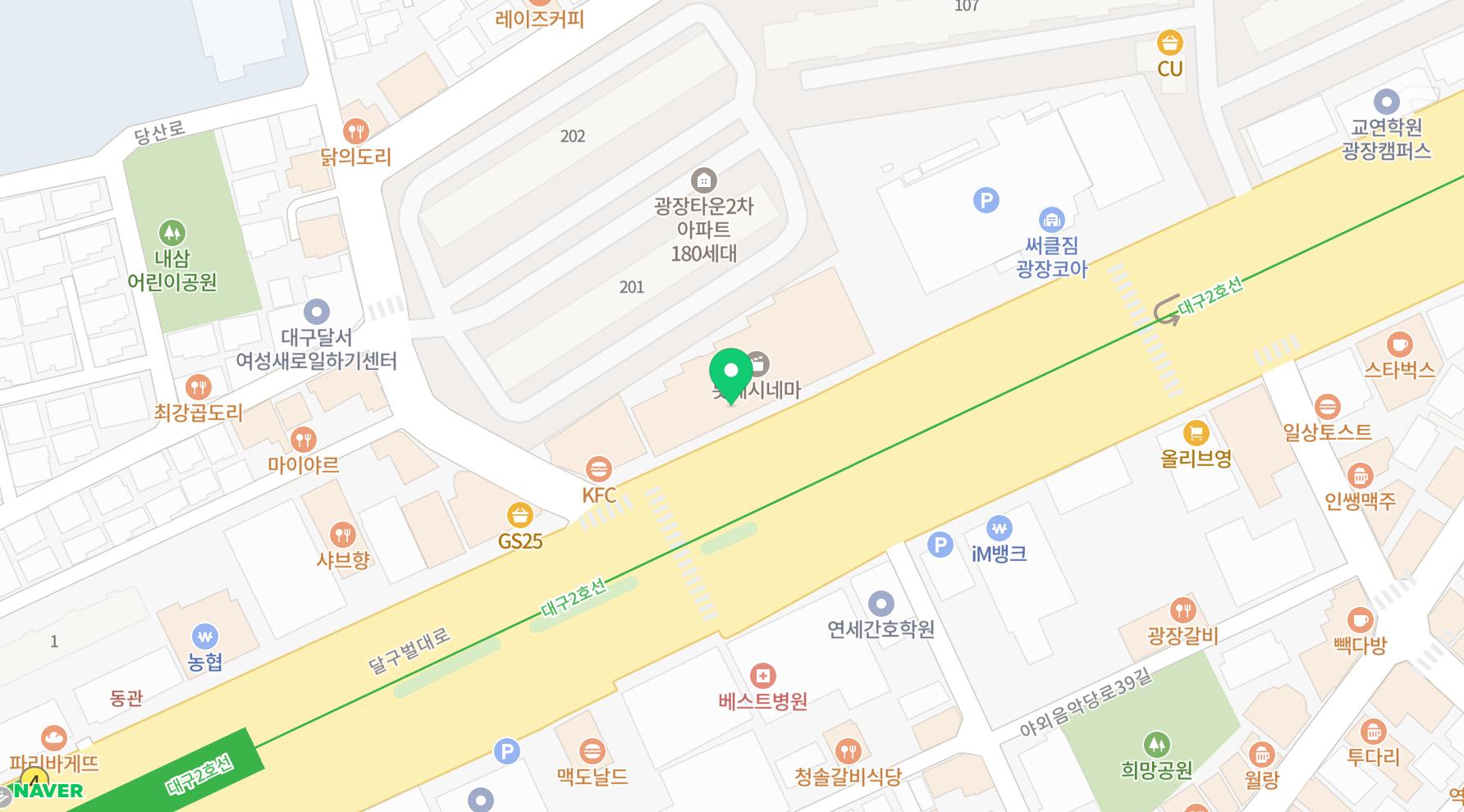Open the 광장타운2차아파트 marker
The image size is (1464, 812).
pyautogui.click(x=703, y=180)
